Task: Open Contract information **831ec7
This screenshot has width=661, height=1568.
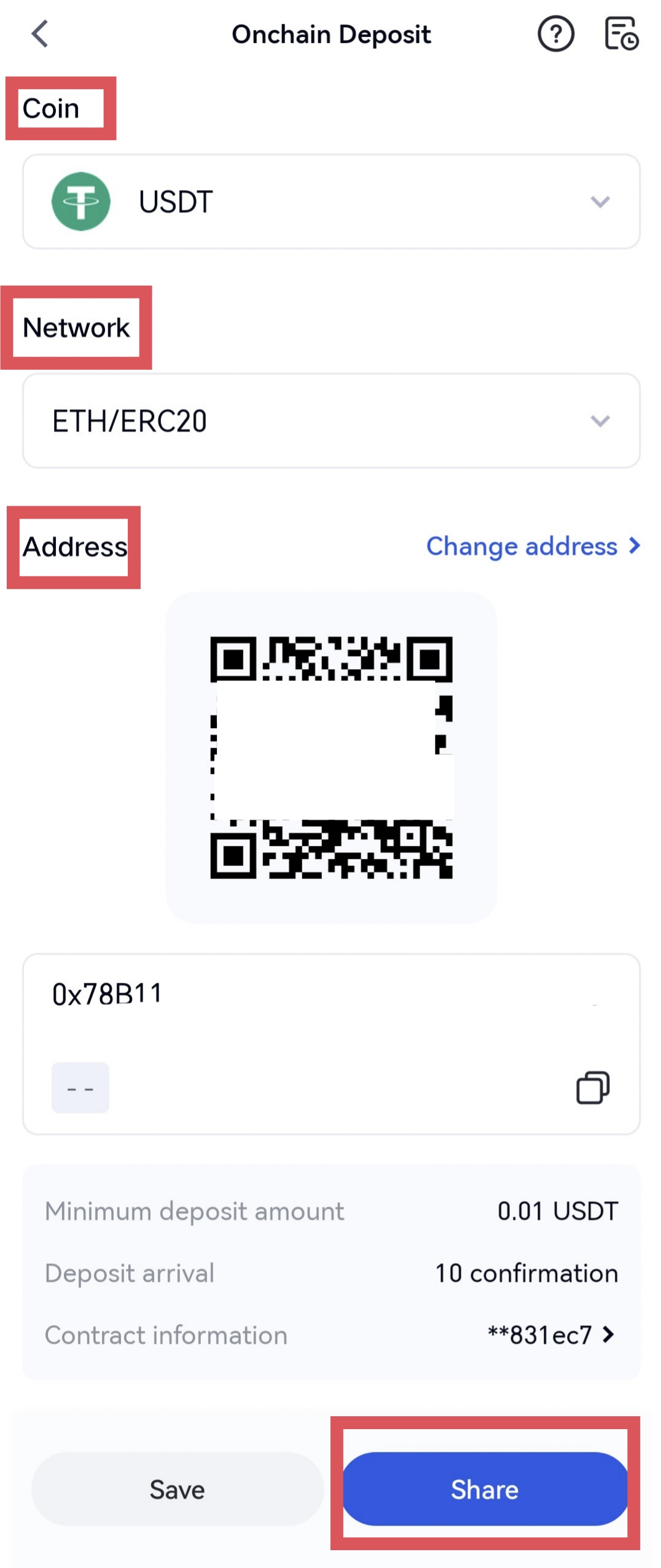Action: (x=550, y=1335)
